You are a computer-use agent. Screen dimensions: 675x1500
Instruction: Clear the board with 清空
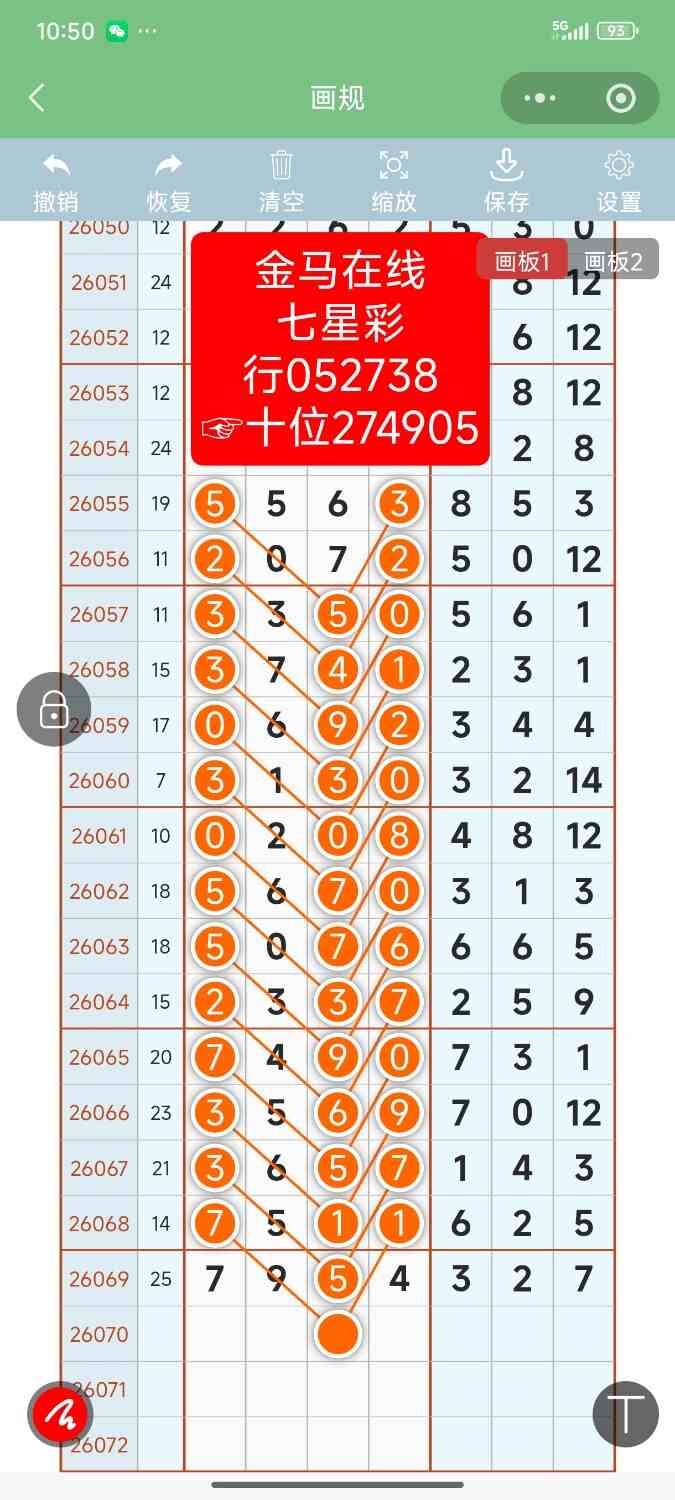click(x=281, y=182)
